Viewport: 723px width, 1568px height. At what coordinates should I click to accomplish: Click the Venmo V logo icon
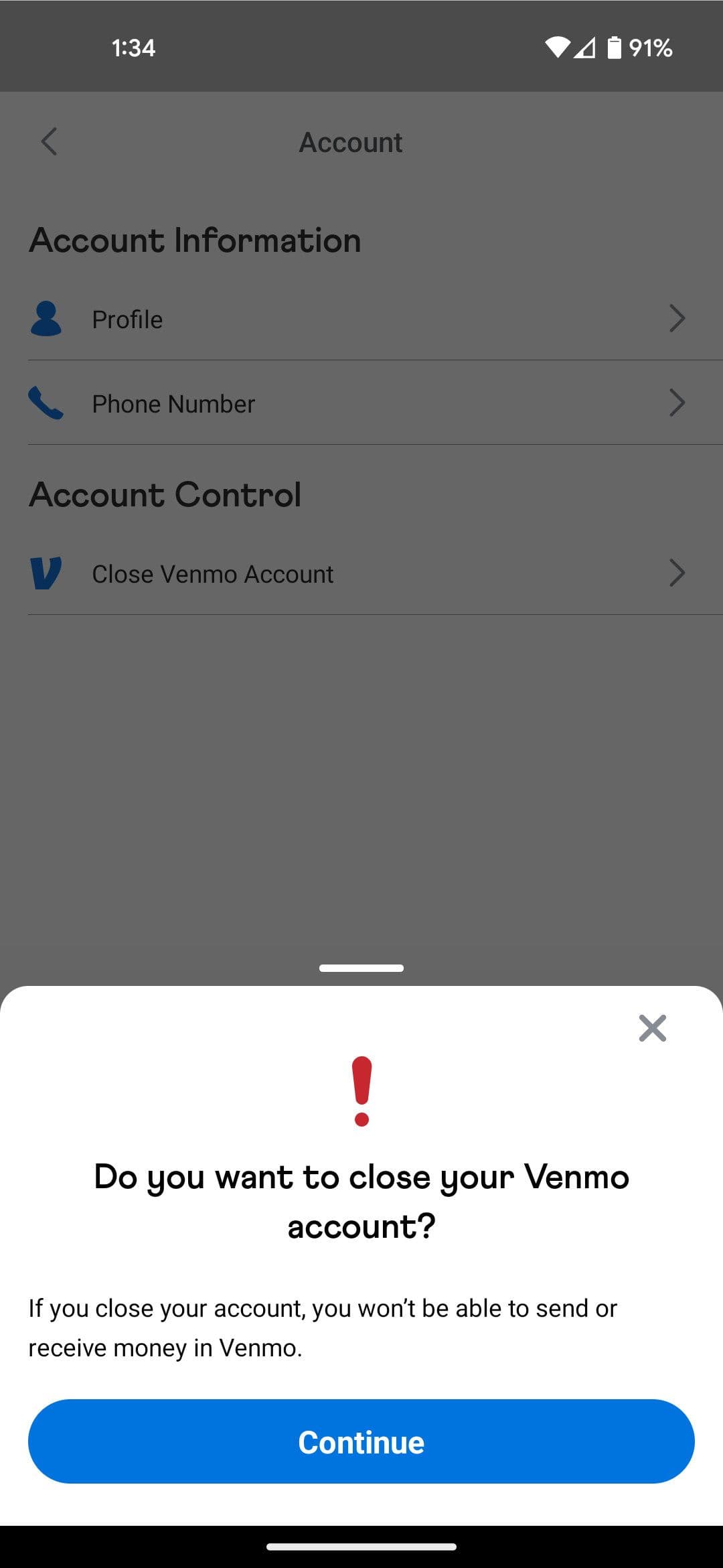(46, 573)
